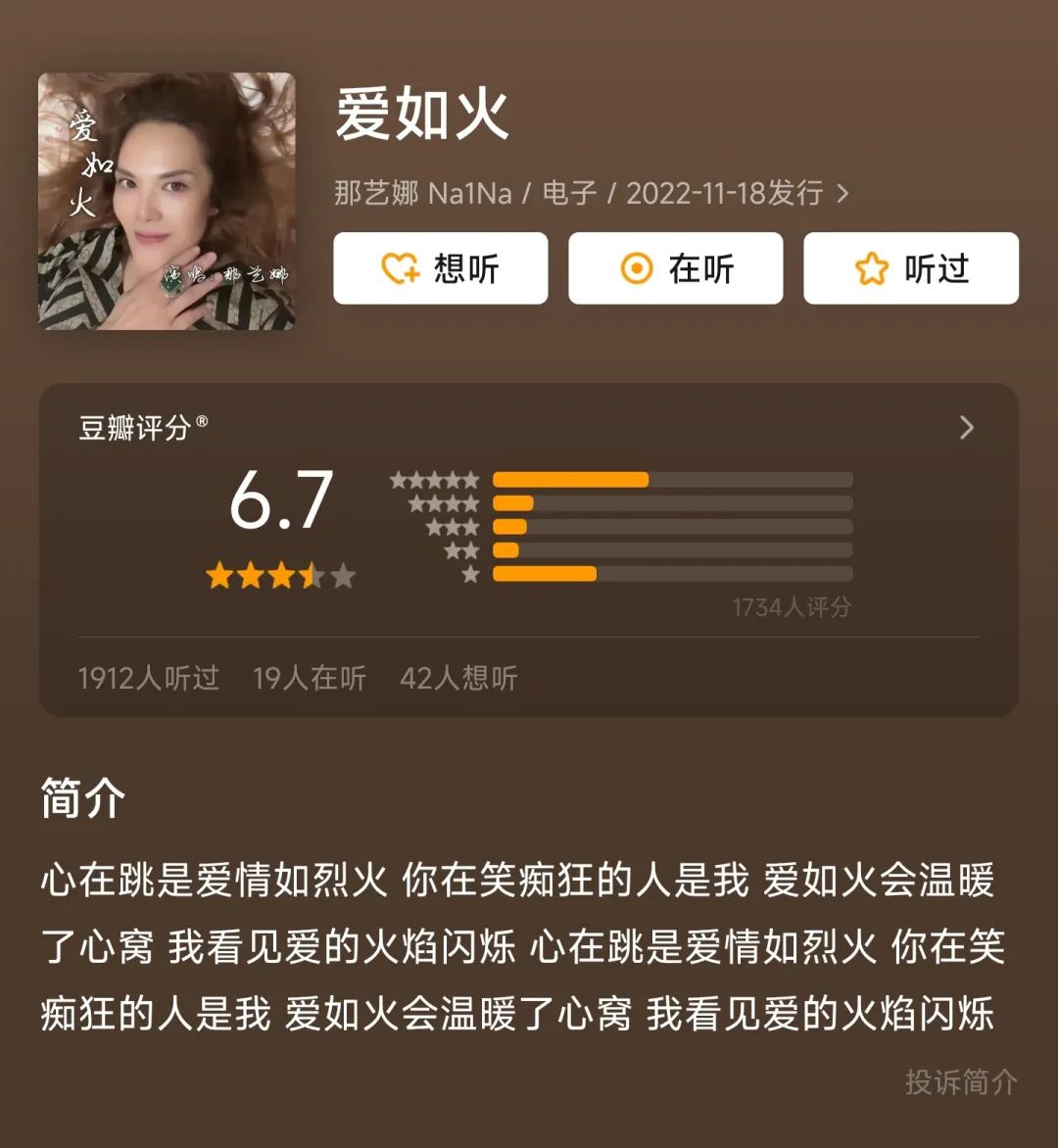Mark album as 在听
This screenshot has height=1148, width=1058.
coord(675,268)
